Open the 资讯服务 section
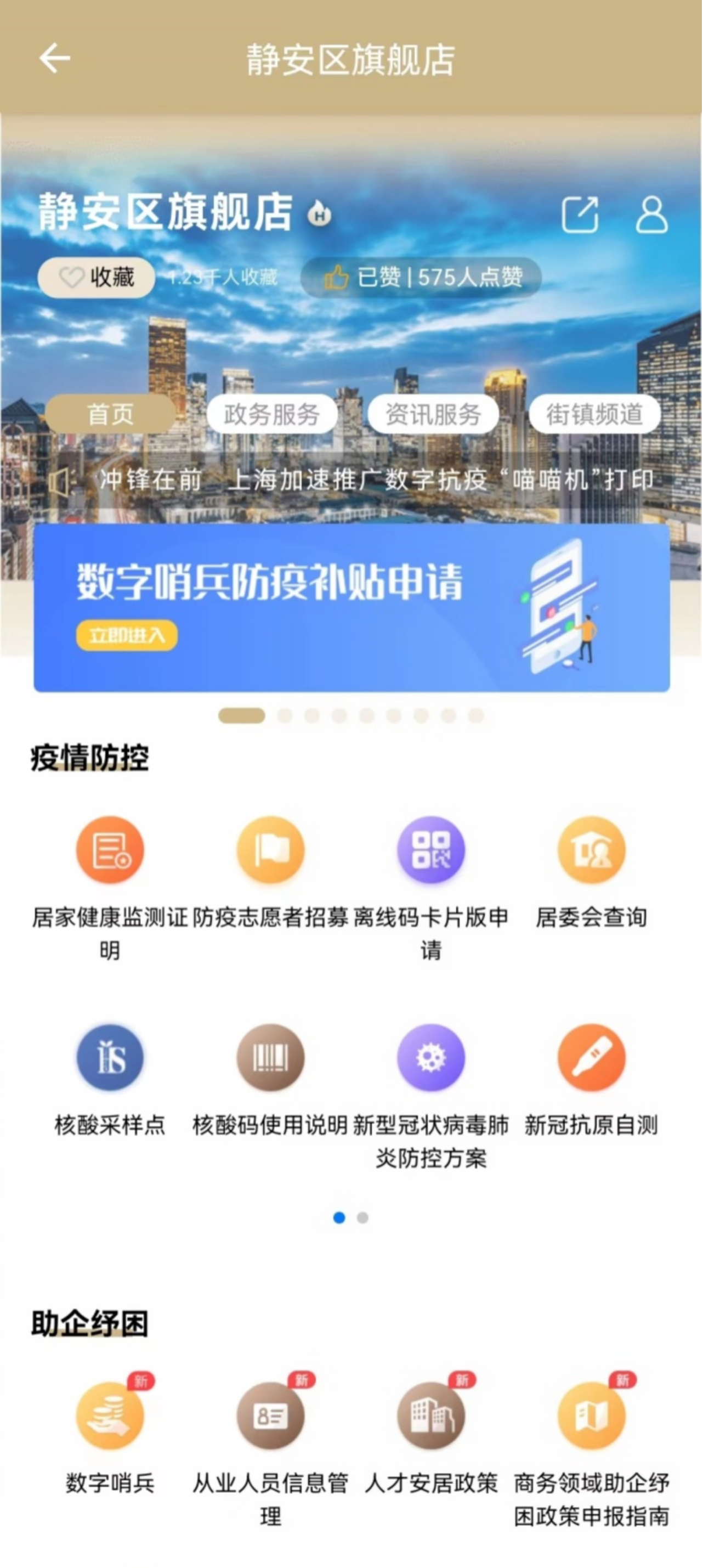703x1568 pixels. [433, 413]
